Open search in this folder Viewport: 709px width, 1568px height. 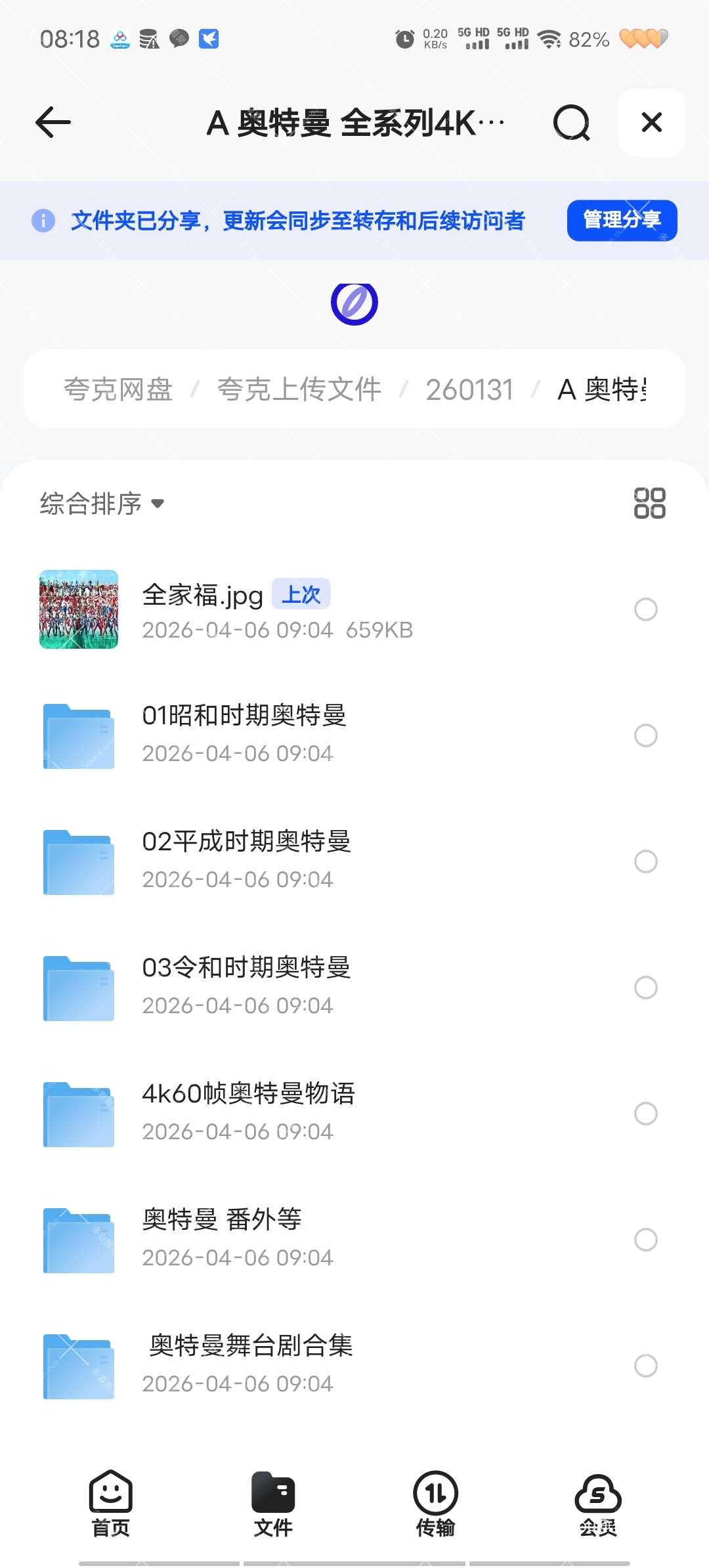[x=571, y=123]
